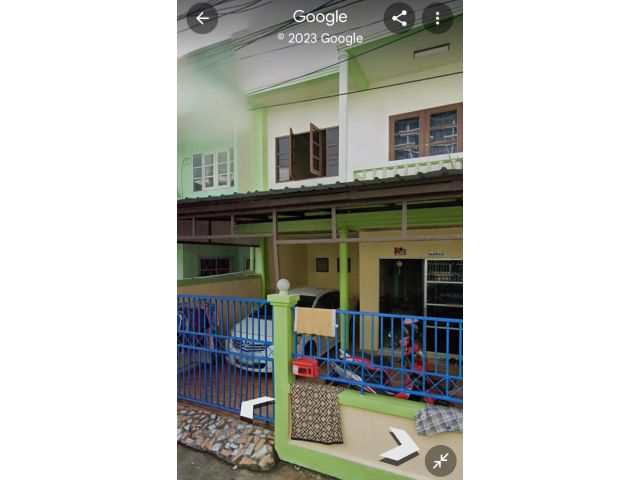The image size is (640, 480).
Task: Share this Street View location
Action: [399, 18]
